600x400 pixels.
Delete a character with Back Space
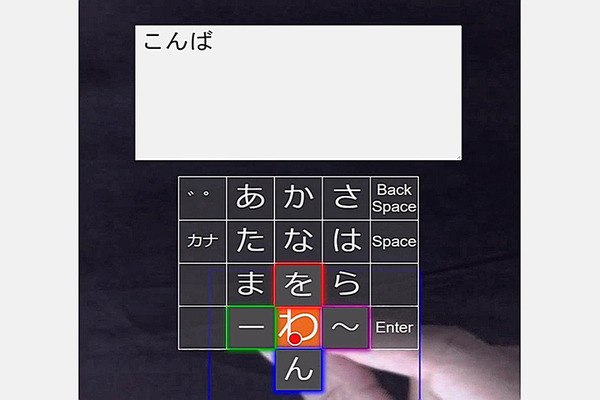coord(394,198)
